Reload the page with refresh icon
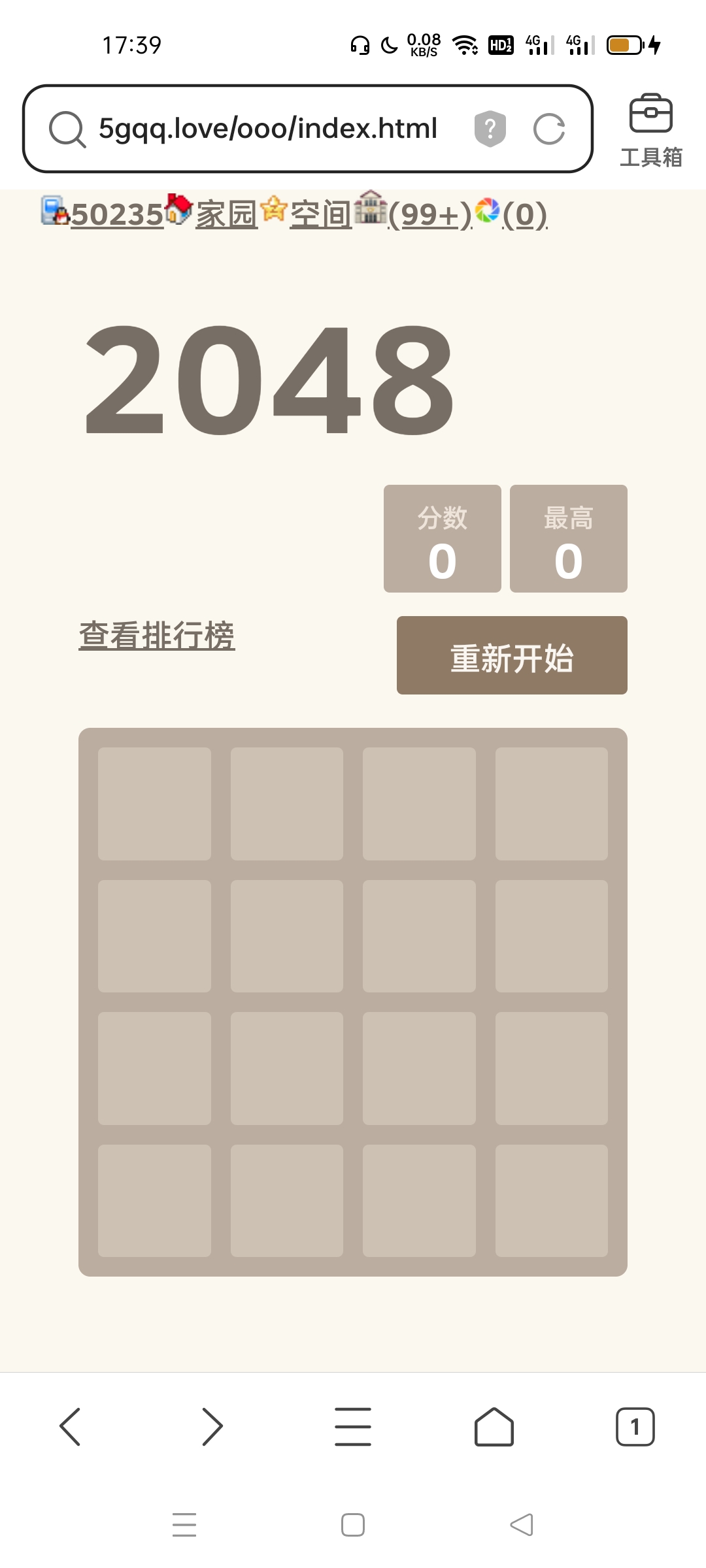Image resolution: width=706 pixels, height=1568 pixels. (x=548, y=129)
